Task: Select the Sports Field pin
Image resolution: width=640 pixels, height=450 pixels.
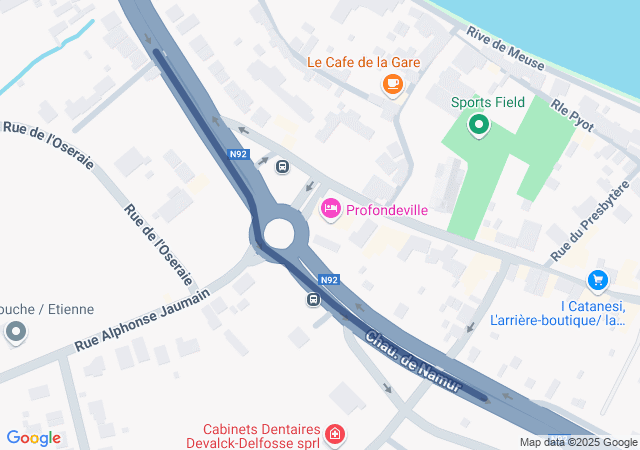Action: tap(478, 125)
